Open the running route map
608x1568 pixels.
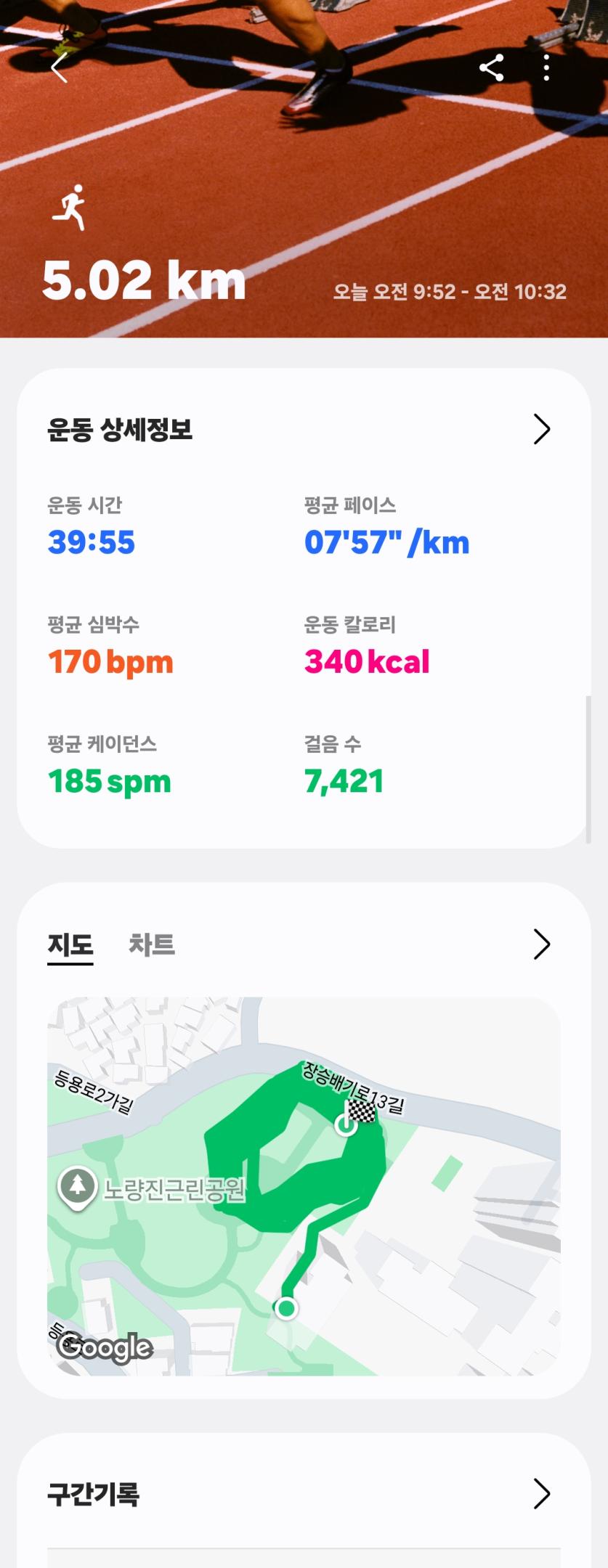(304, 1185)
